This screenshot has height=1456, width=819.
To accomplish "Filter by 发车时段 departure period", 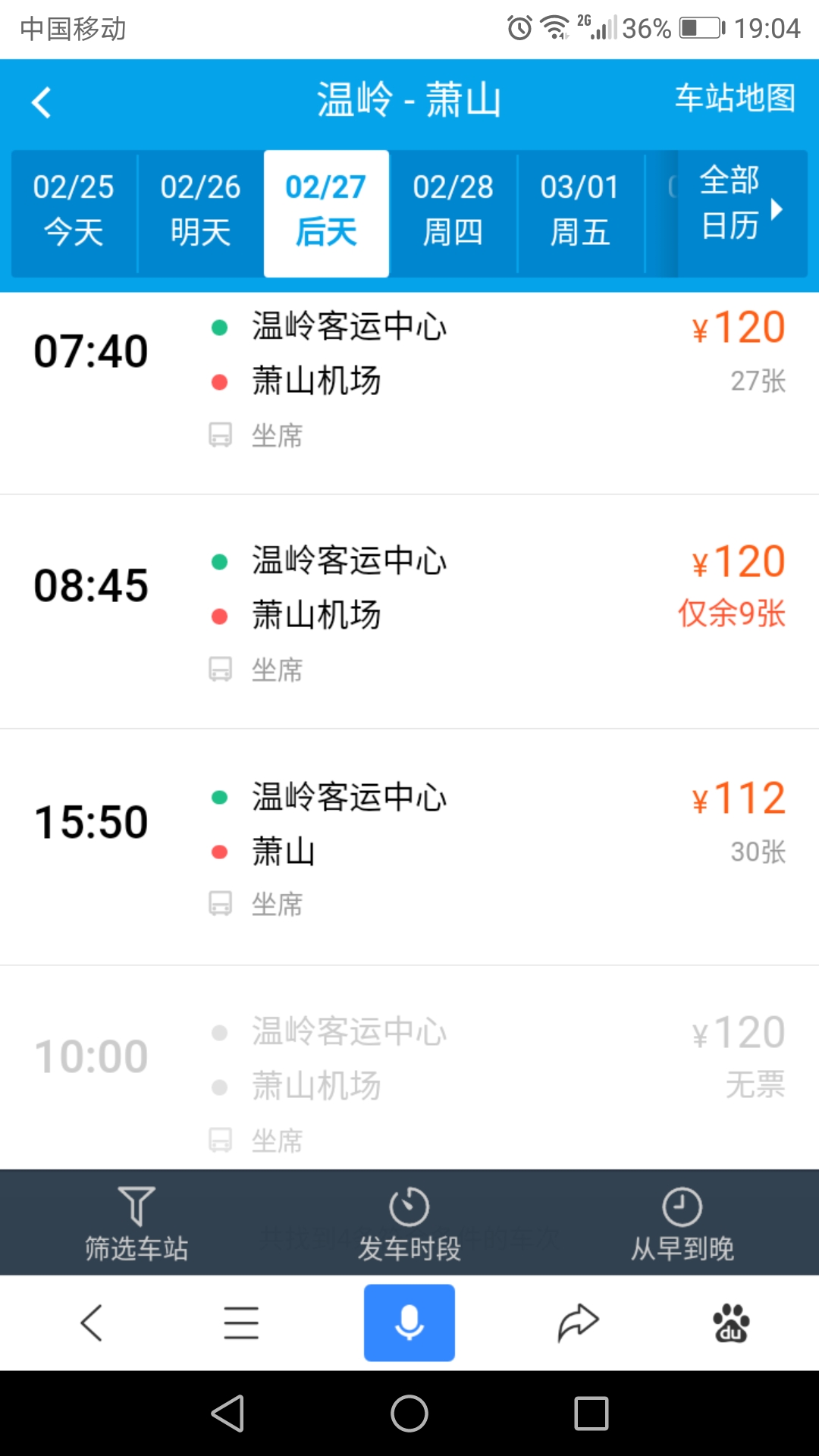I will [409, 1223].
